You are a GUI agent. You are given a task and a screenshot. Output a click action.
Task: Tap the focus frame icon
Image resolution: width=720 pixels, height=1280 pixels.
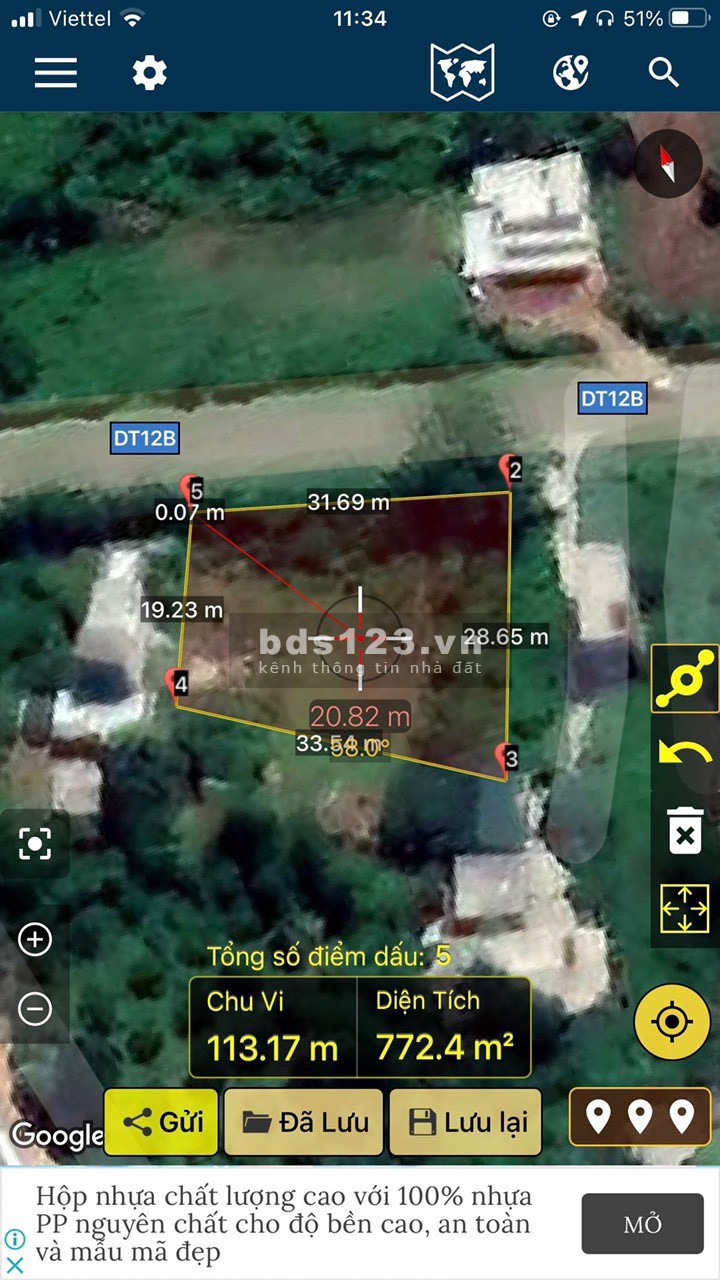(x=35, y=845)
